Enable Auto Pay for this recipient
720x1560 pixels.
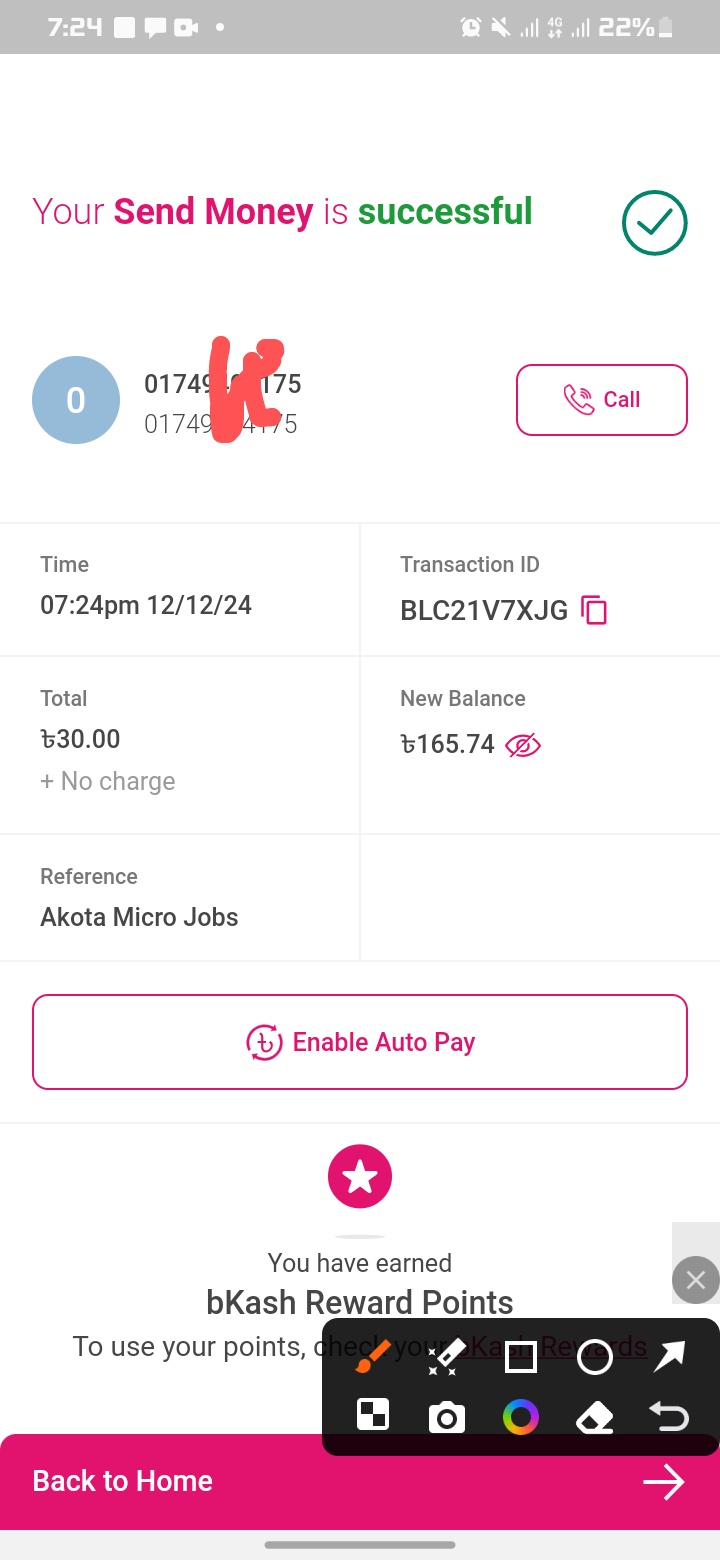pyautogui.click(x=360, y=1042)
